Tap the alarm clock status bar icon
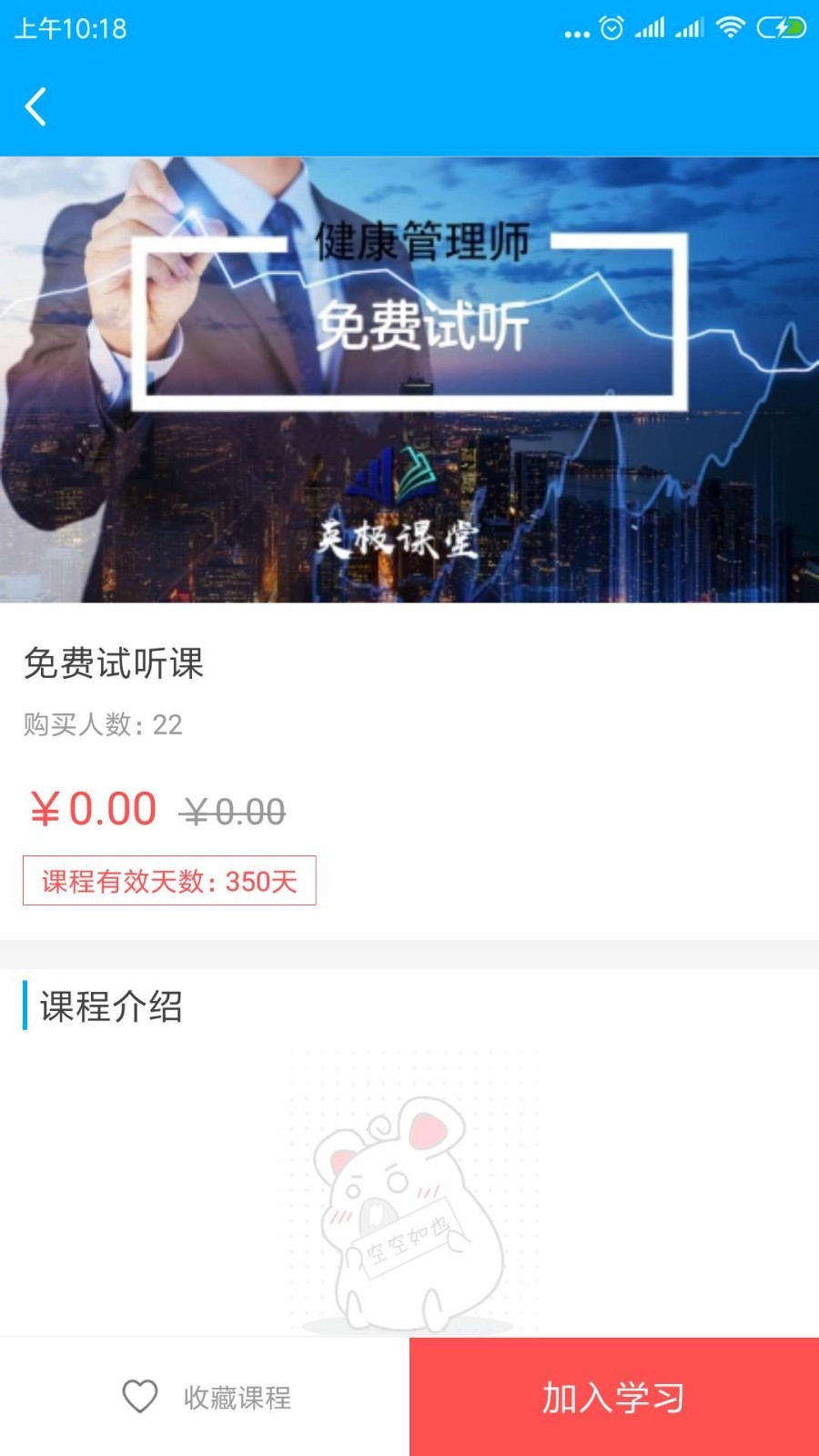The height and width of the screenshot is (1456, 819). tap(612, 30)
